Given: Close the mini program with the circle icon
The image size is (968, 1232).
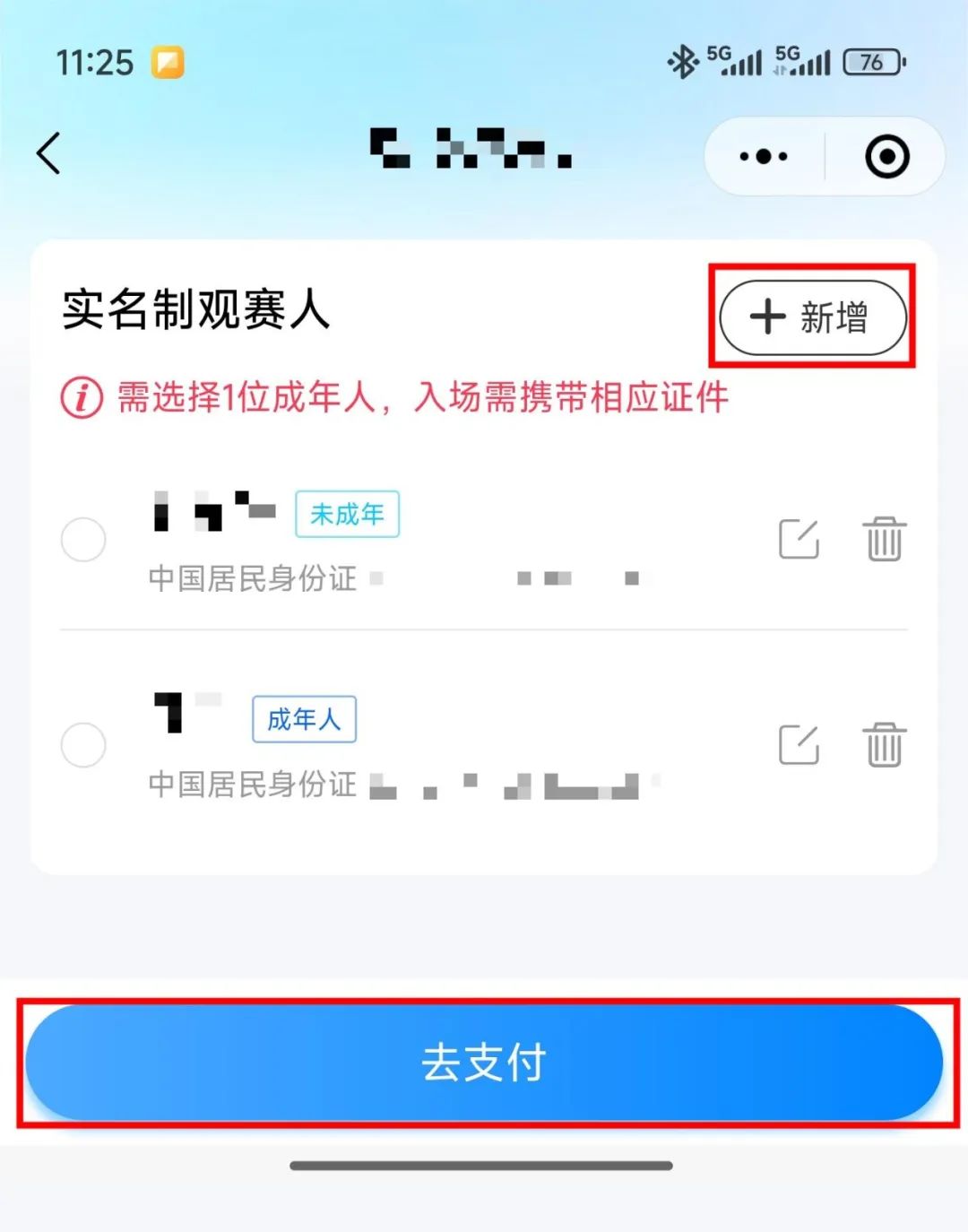Looking at the screenshot, I should point(886,157).
